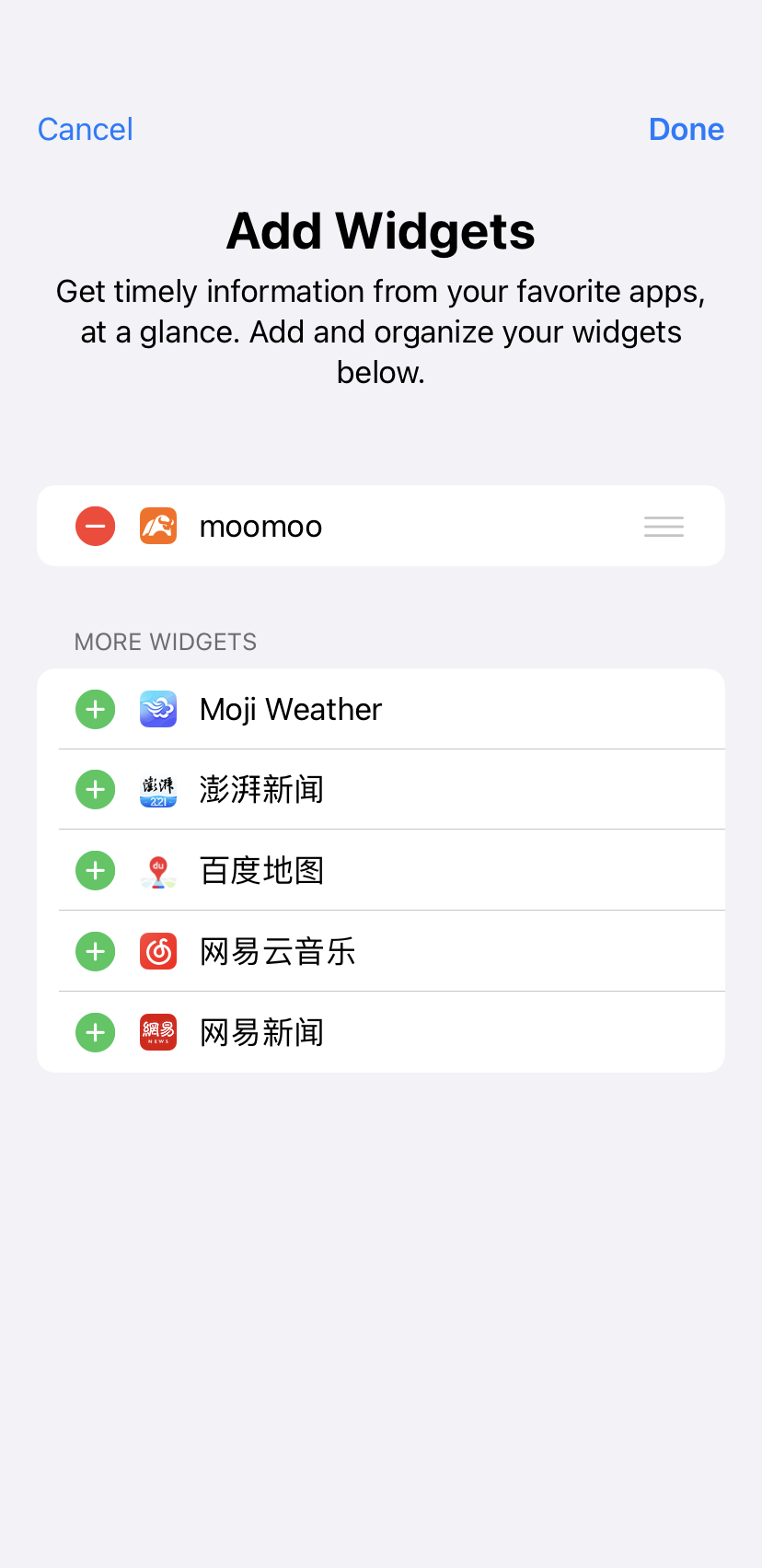Confirm widget changes with Done
The height and width of the screenshot is (1568, 762).
687,129
